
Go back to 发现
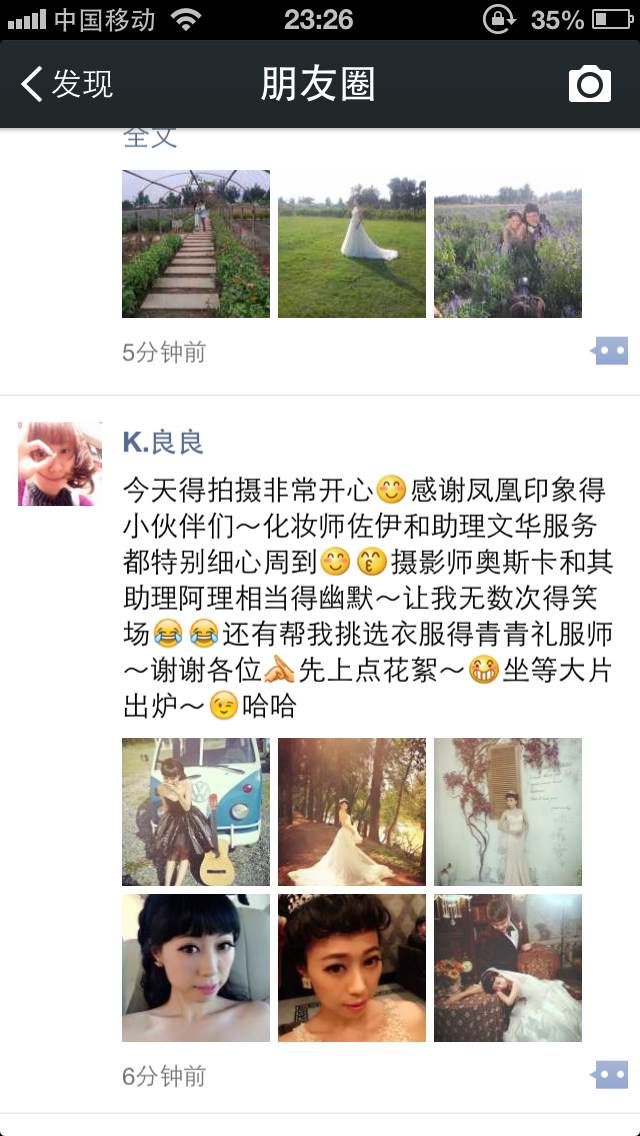pyautogui.click(x=67, y=84)
